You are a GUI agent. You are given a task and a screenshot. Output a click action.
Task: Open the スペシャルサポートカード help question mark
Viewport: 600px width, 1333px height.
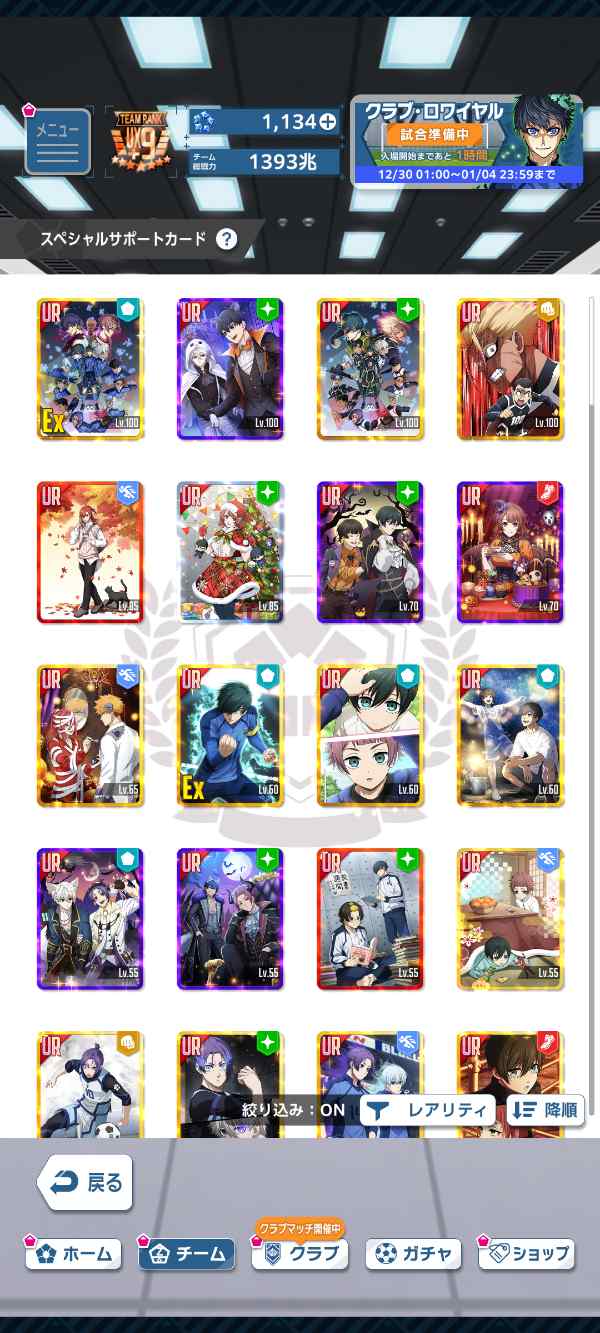[227, 239]
